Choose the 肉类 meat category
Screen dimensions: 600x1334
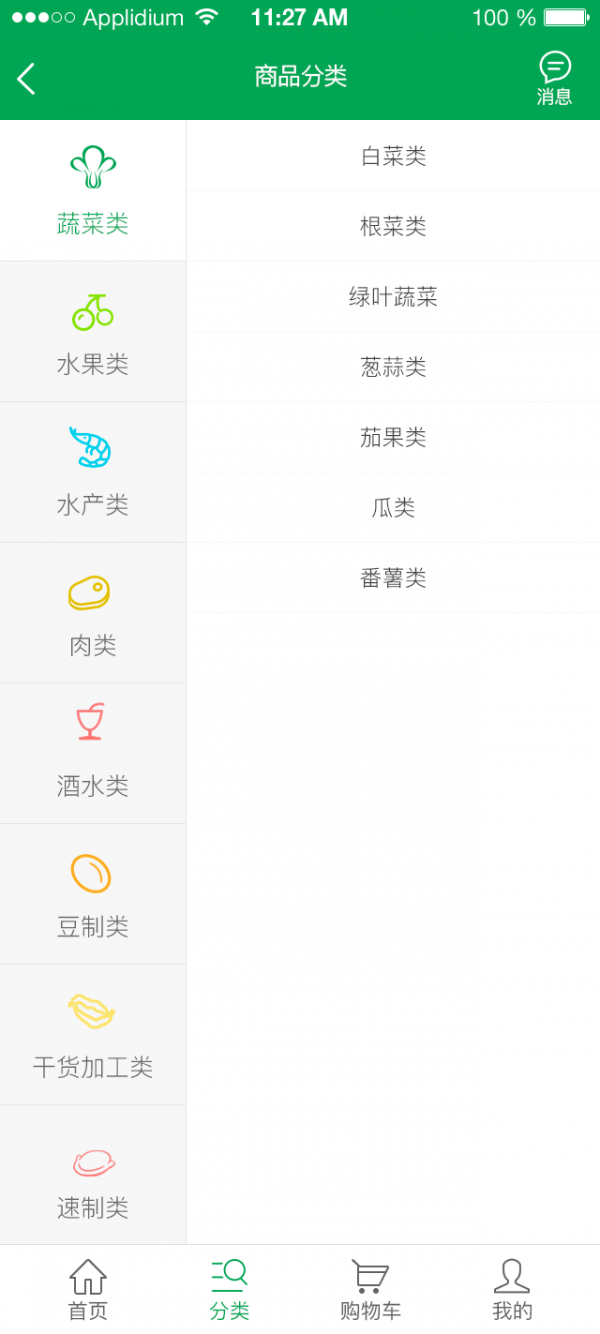(x=93, y=613)
